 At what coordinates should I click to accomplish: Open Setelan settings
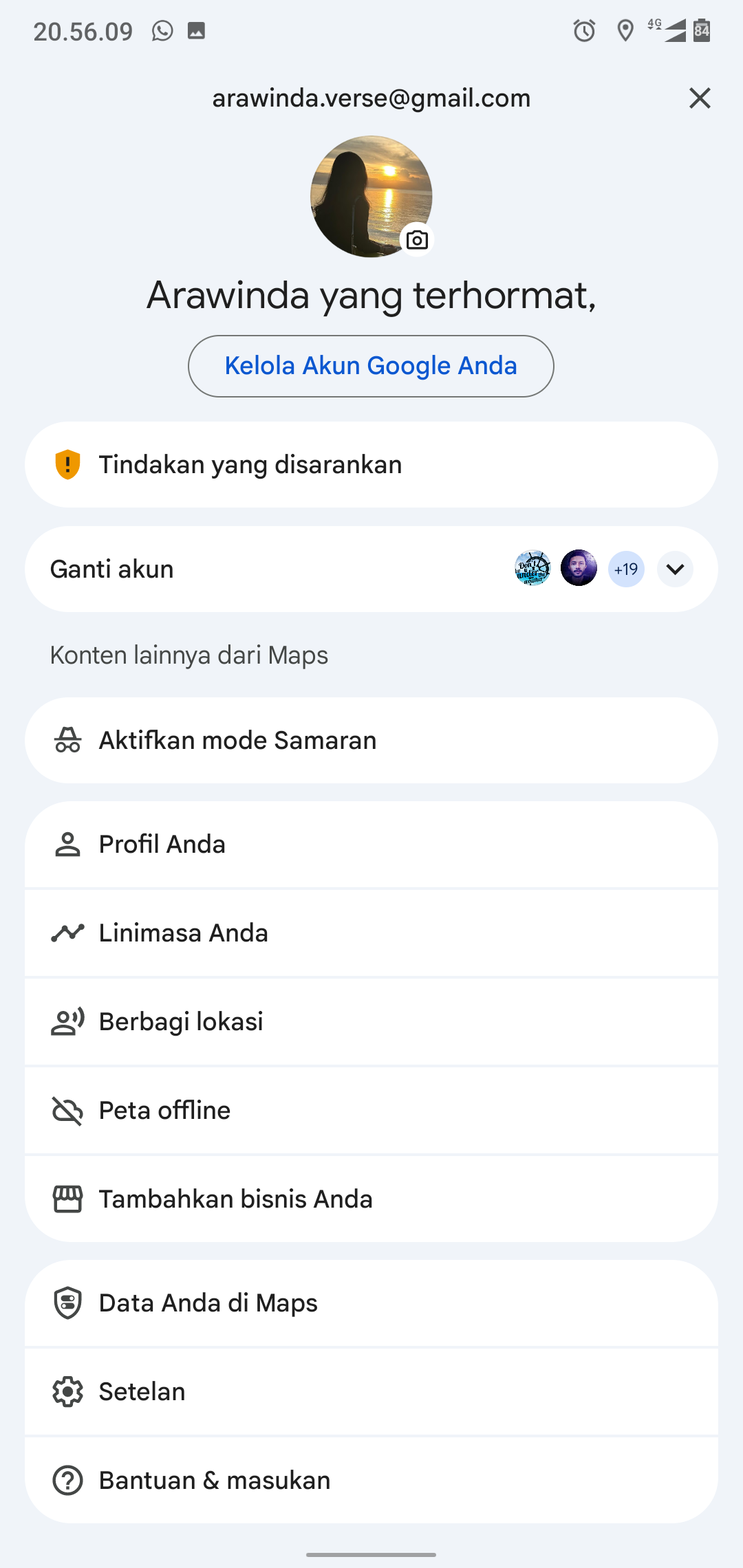[x=371, y=1392]
